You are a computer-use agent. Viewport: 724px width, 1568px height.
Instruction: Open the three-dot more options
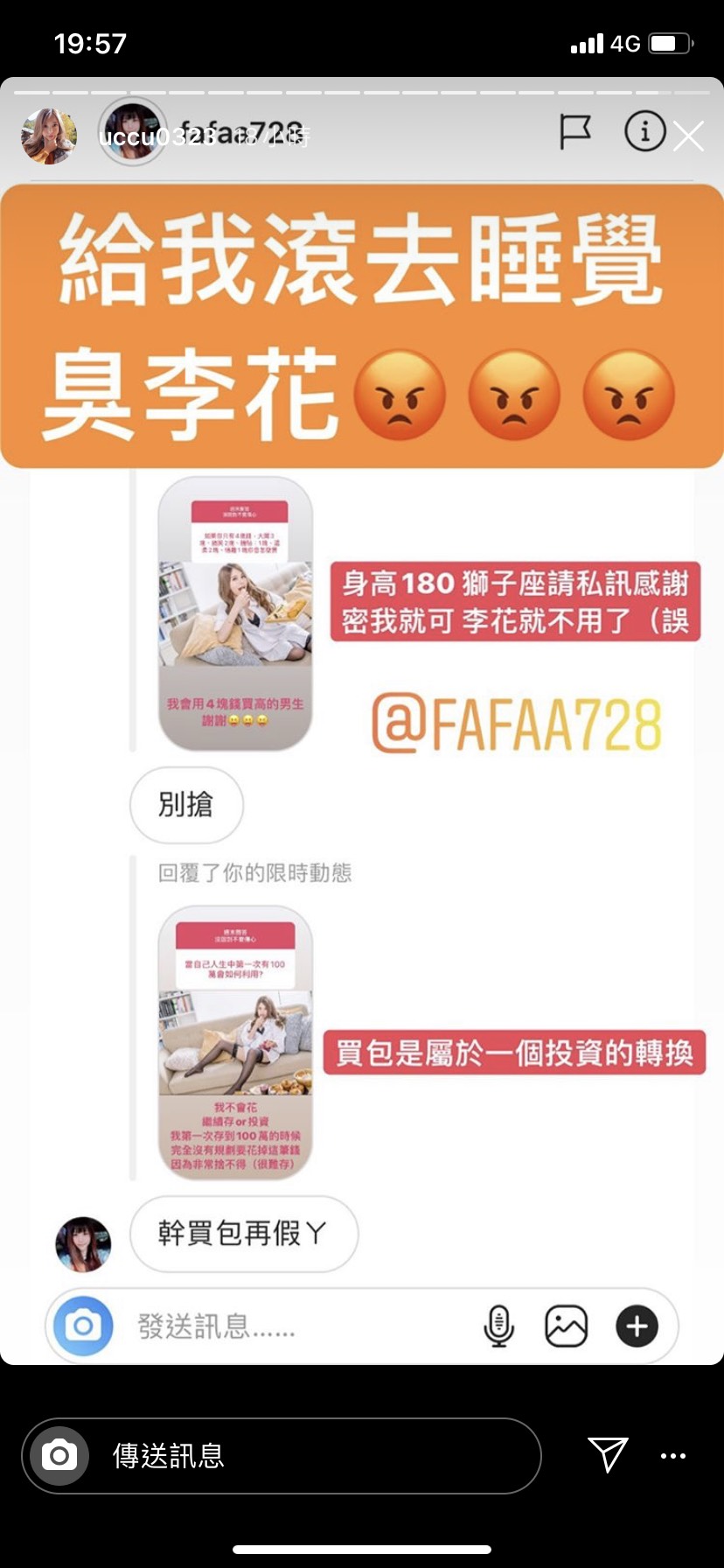(x=672, y=1456)
